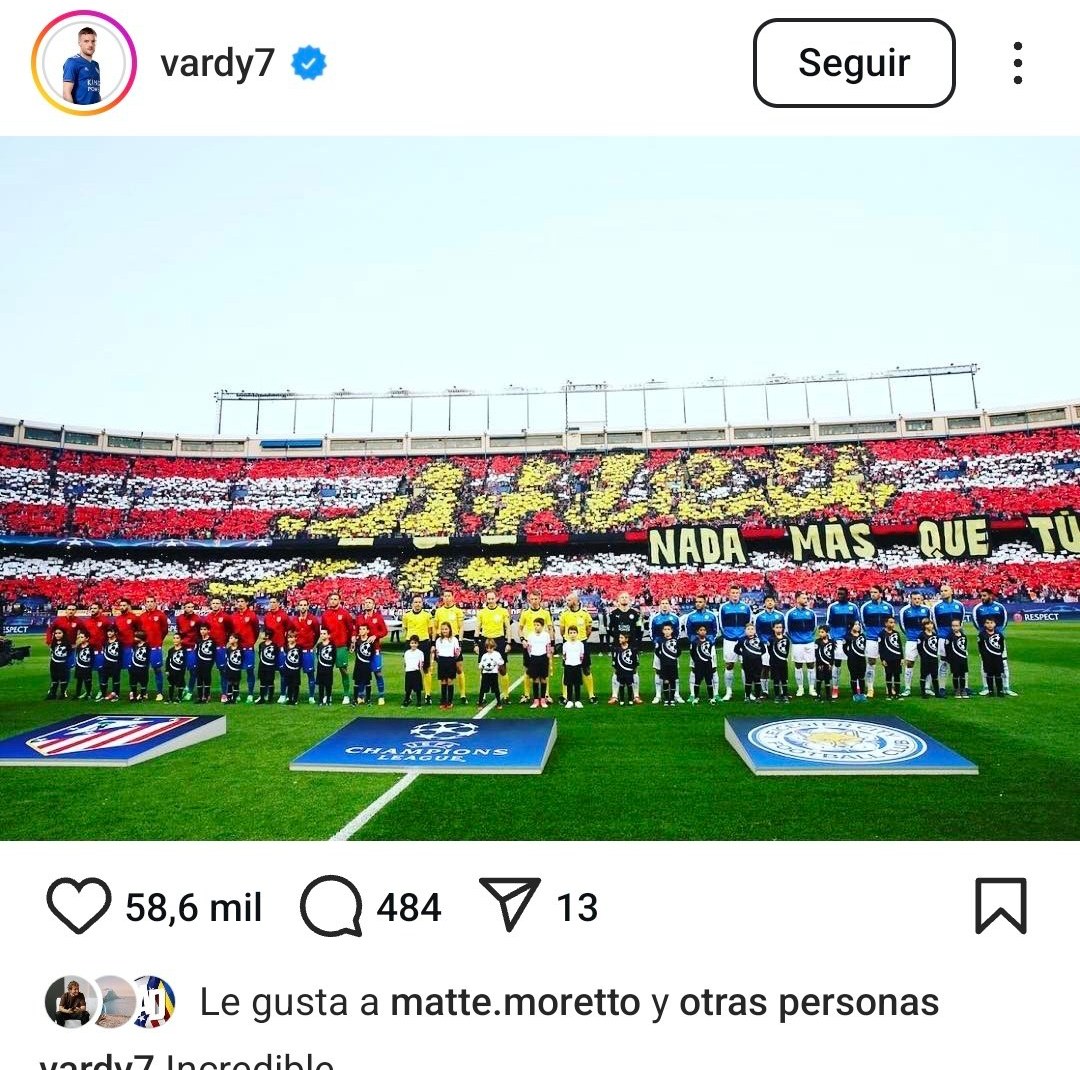Open vardy7's story from the profile picture
Image resolution: width=1080 pixels, height=1070 pixels.
[x=83, y=64]
